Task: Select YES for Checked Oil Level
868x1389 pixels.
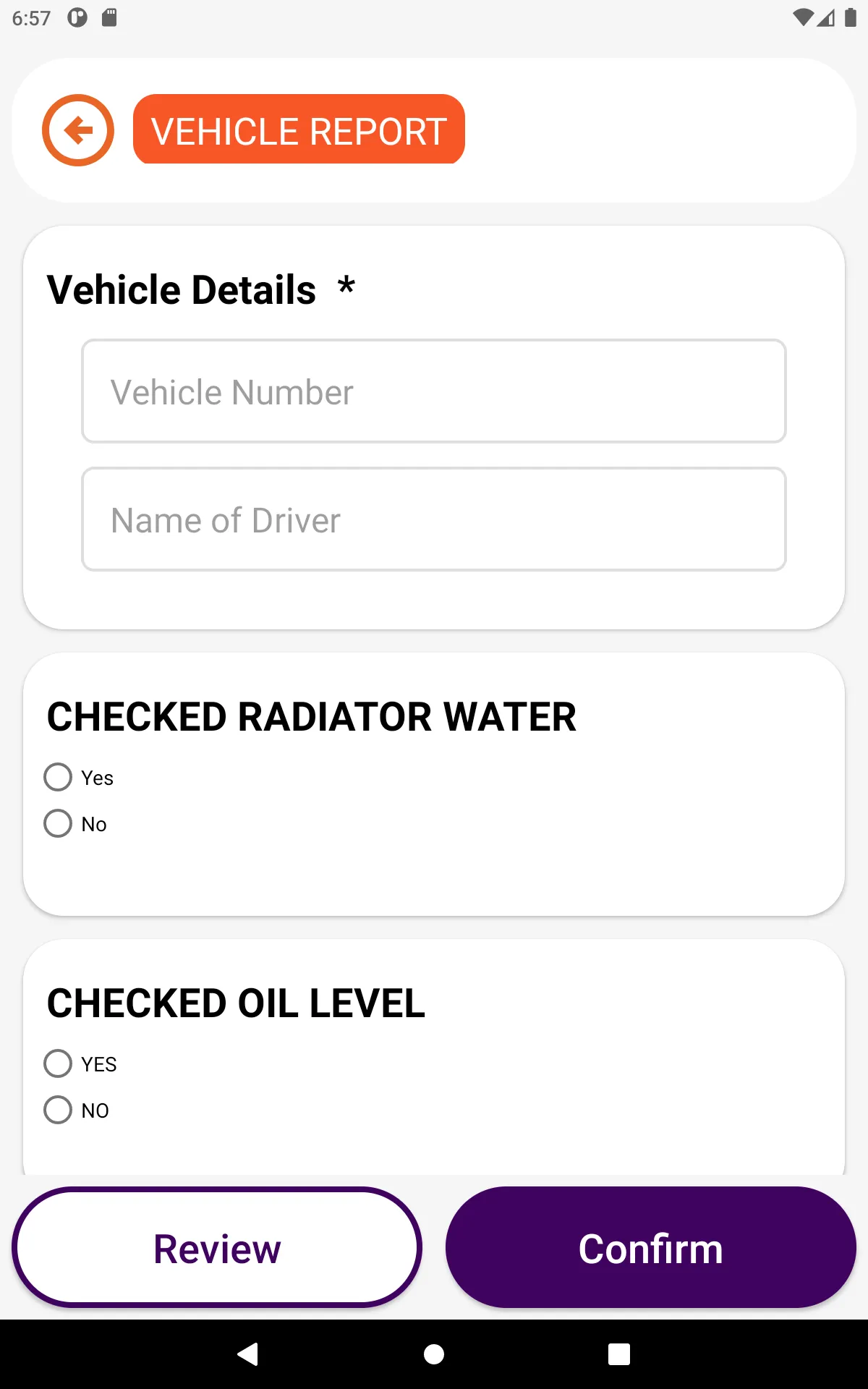Action: pos(58,1063)
